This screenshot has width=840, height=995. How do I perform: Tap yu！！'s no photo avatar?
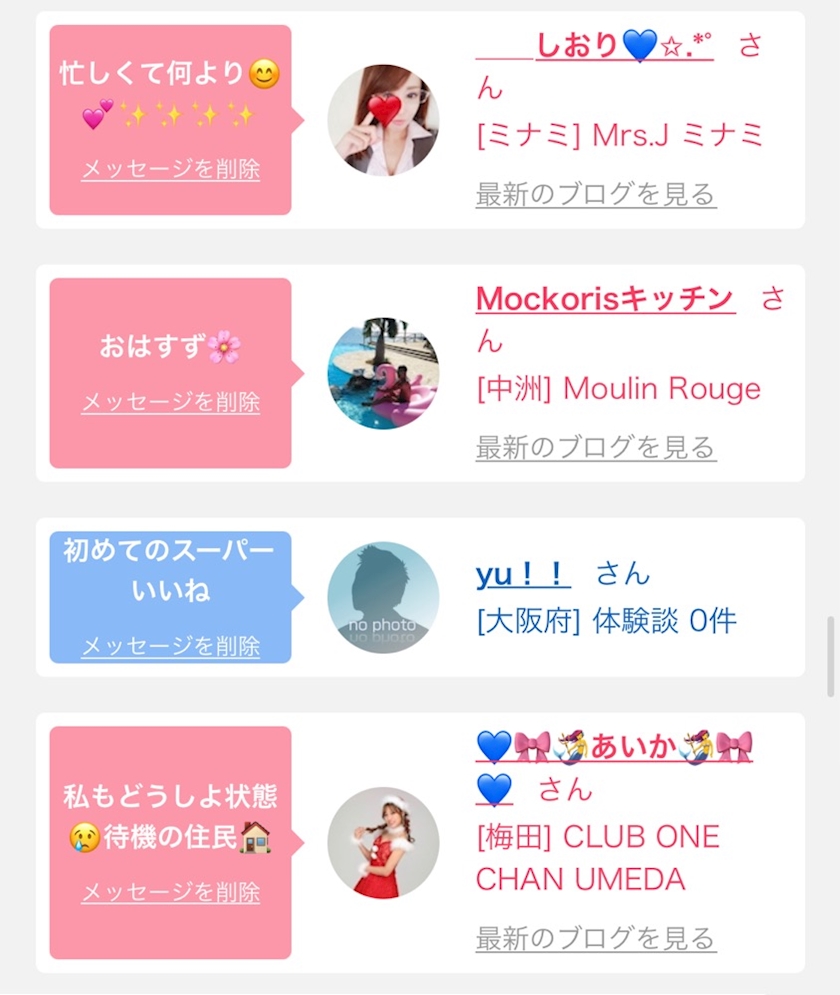point(383,597)
